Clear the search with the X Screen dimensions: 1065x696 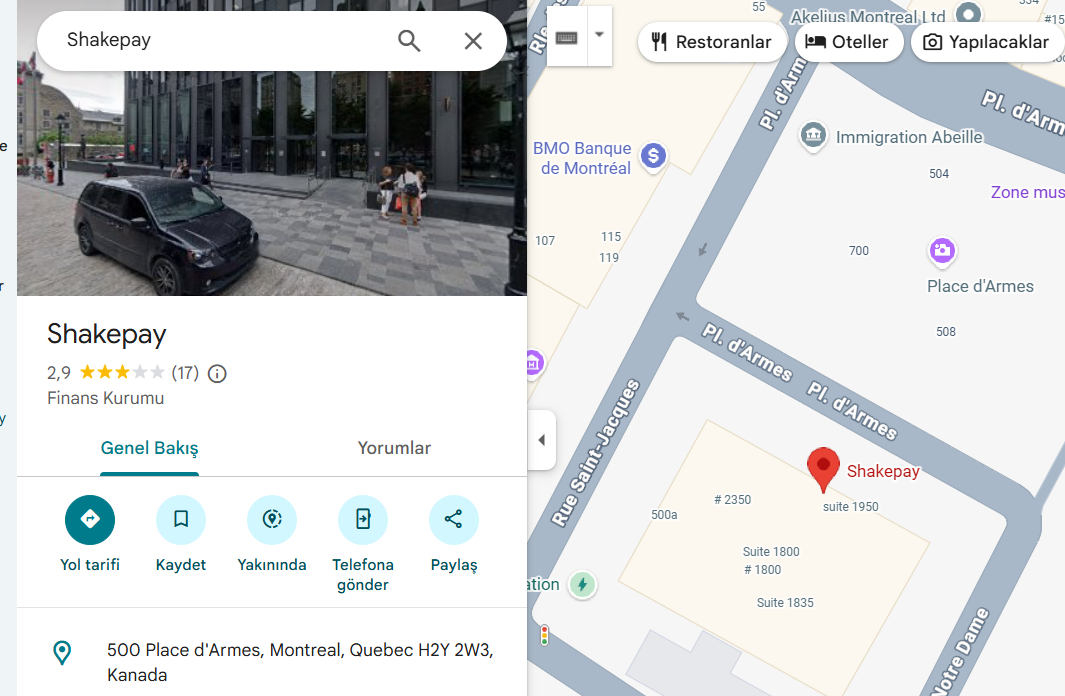(473, 40)
